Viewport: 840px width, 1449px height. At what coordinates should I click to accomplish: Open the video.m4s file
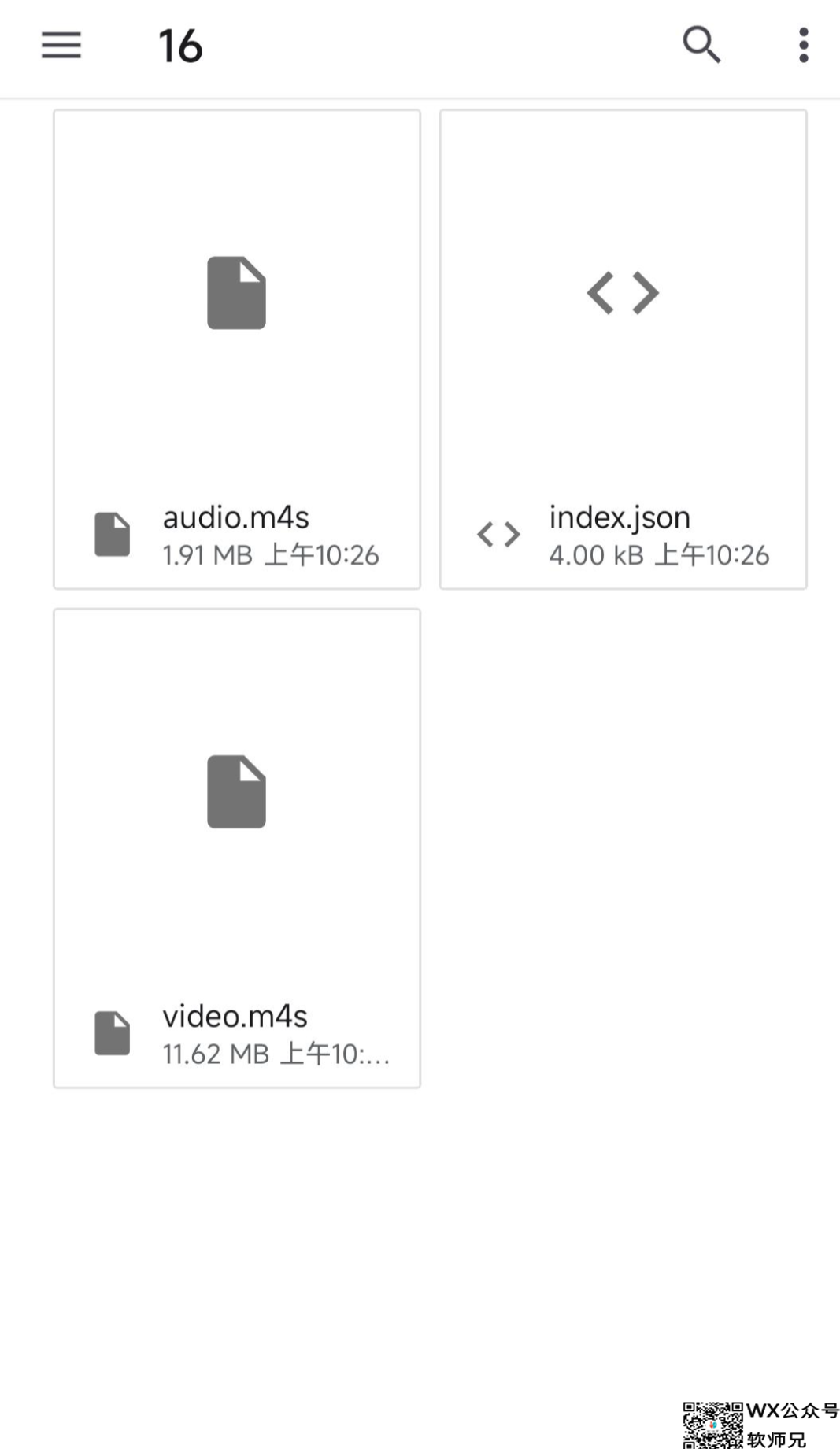click(237, 848)
